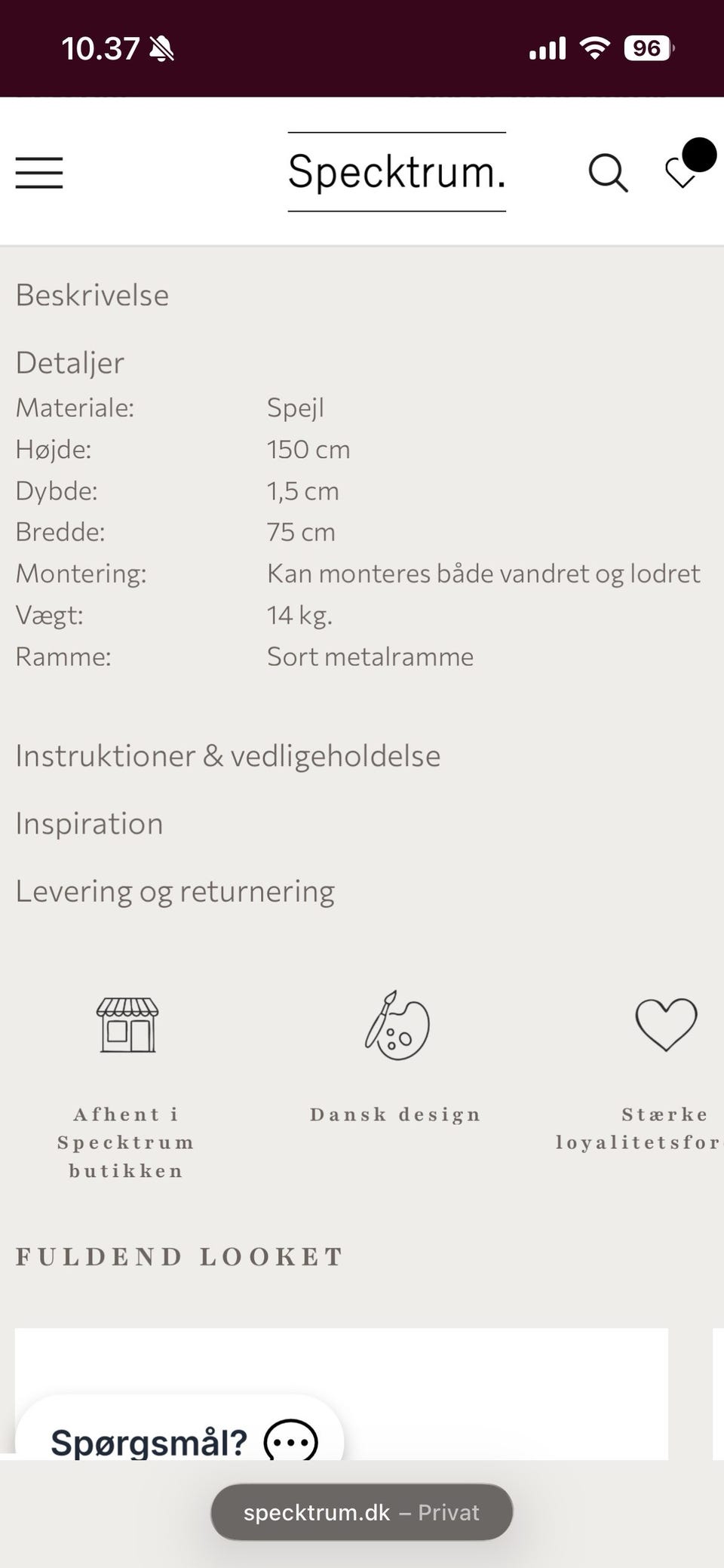Open the hamburger navigation menu

tap(39, 172)
